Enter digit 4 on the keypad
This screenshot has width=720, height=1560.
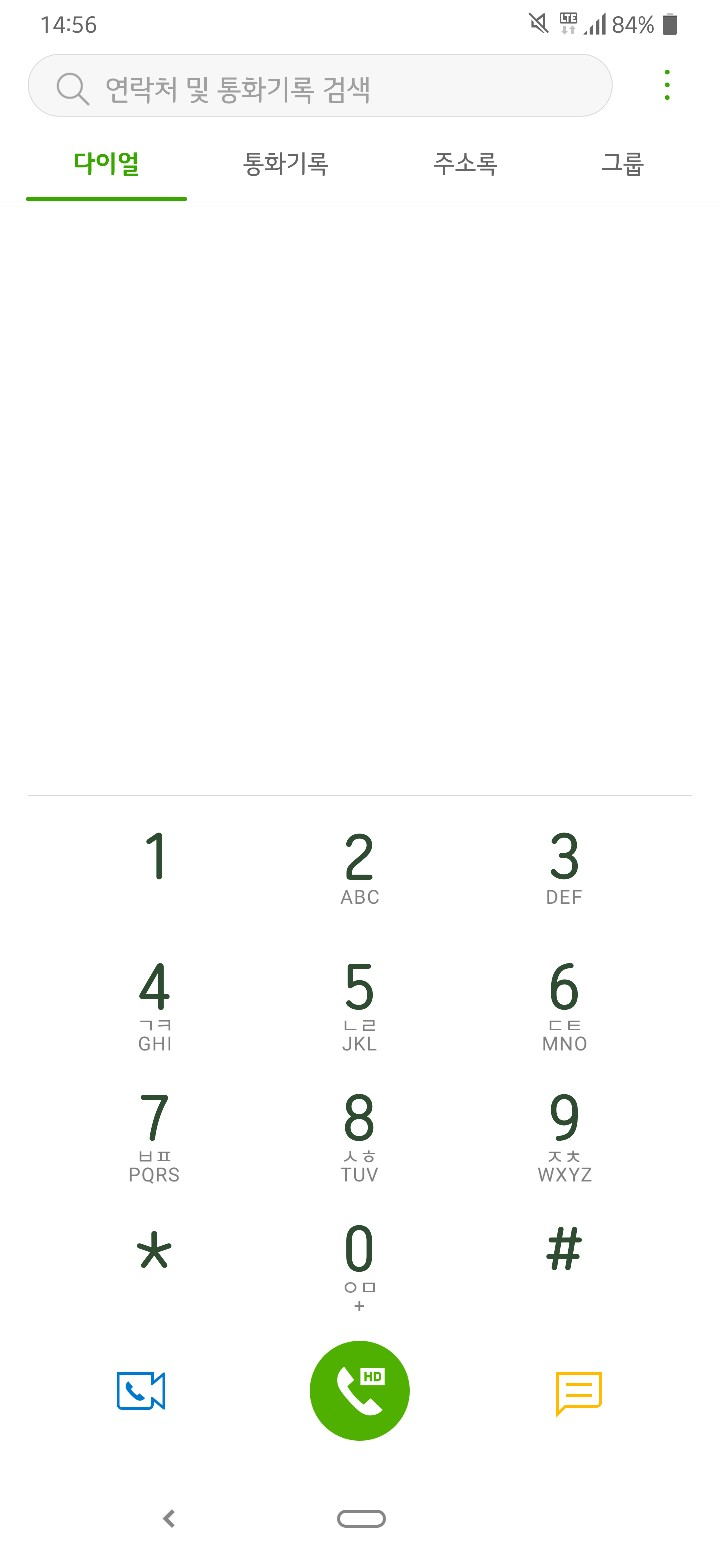pyautogui.click(x=155, y=1003)
